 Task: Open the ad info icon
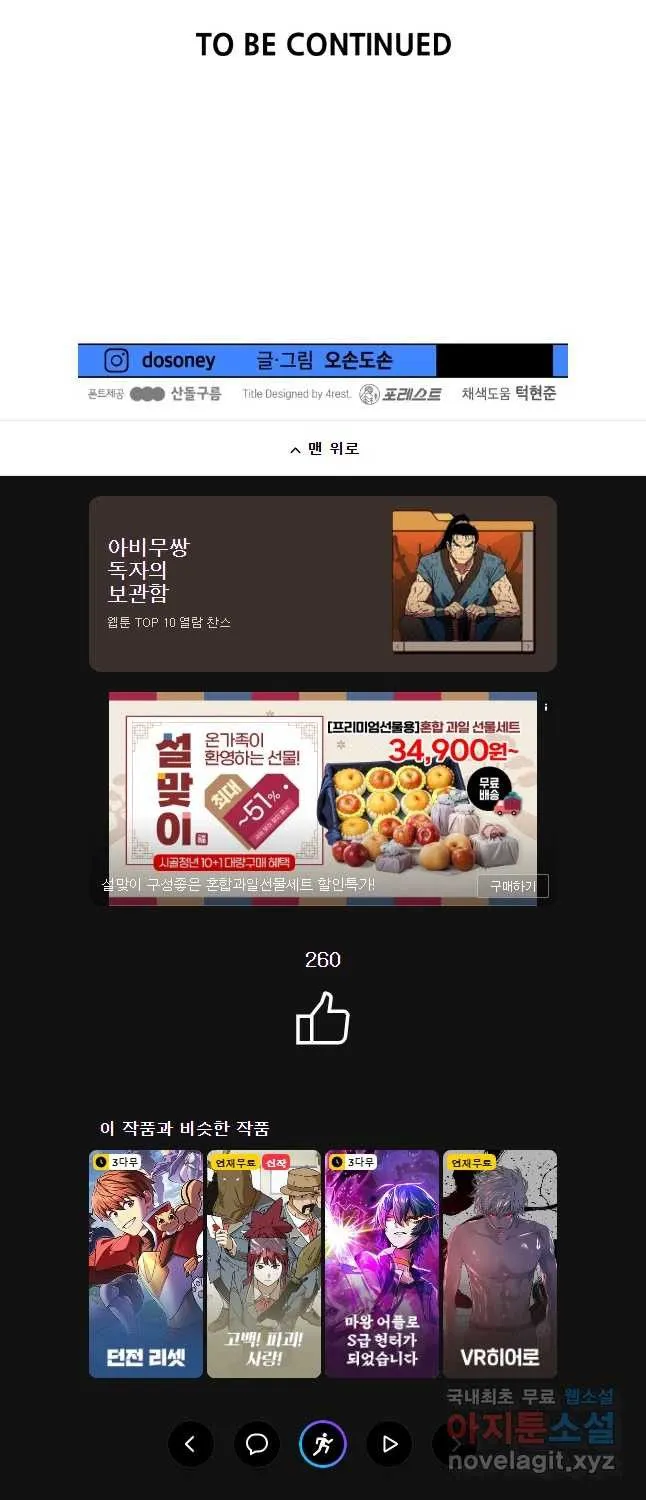pyautogui.click(x=546, y=707)
